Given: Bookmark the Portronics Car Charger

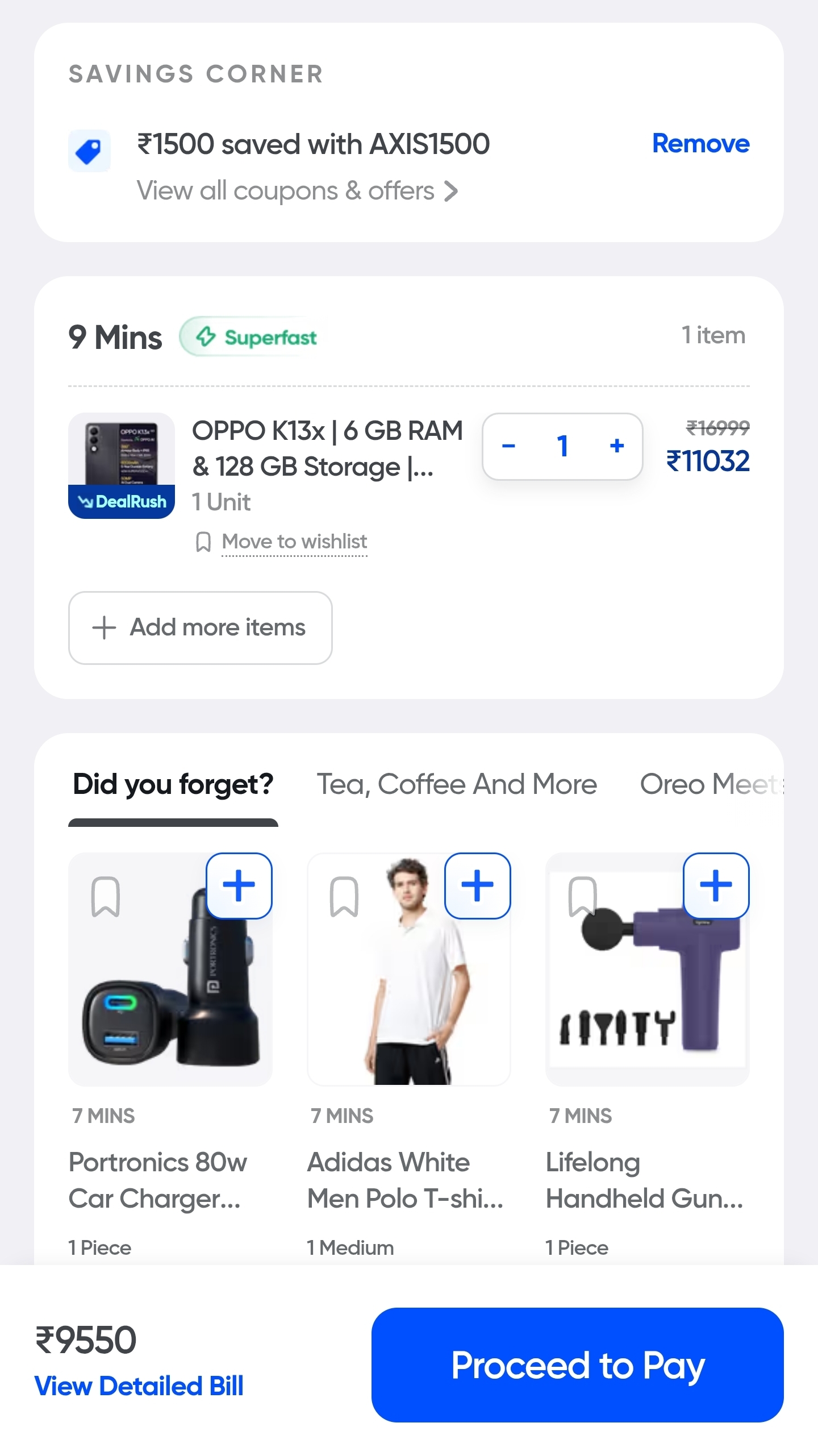Looking at the screenshot, I should (x=106, y=897).
